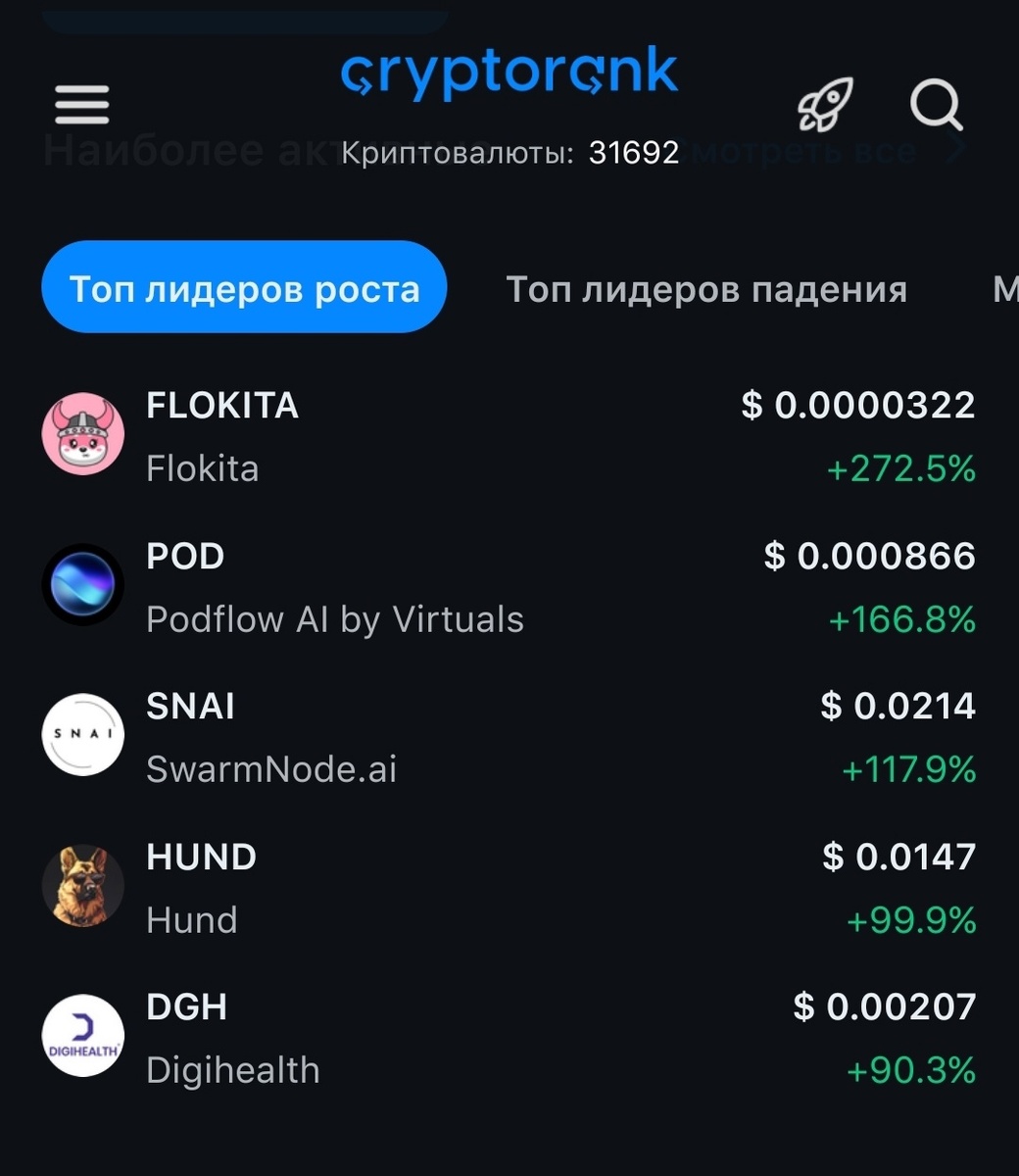Open Podflow AI by Virtuals coin

[509, 586]
